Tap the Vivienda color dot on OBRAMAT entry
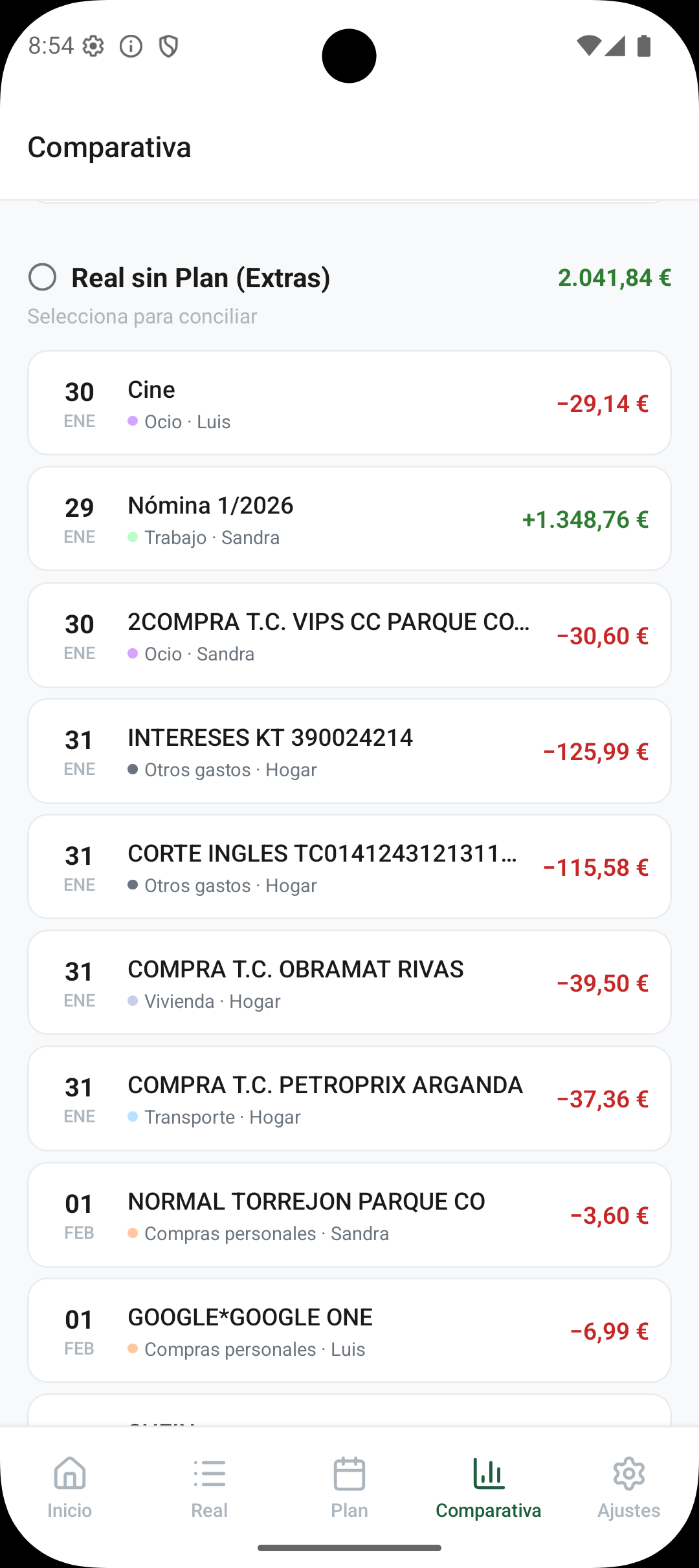This screenshot has width=699, height=1568. 133,1001
